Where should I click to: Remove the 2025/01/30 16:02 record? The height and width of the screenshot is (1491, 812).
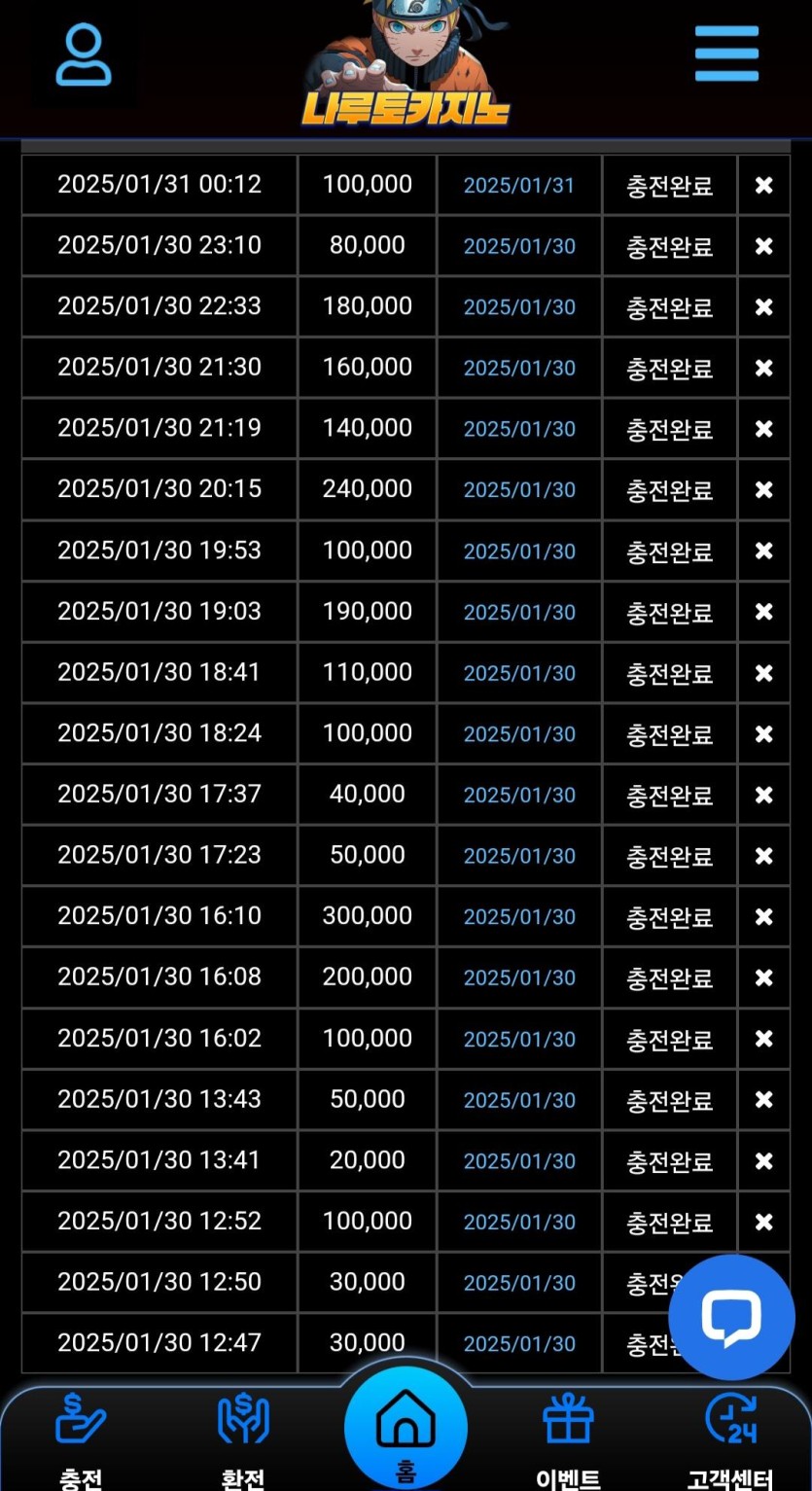pos(764,1039)
